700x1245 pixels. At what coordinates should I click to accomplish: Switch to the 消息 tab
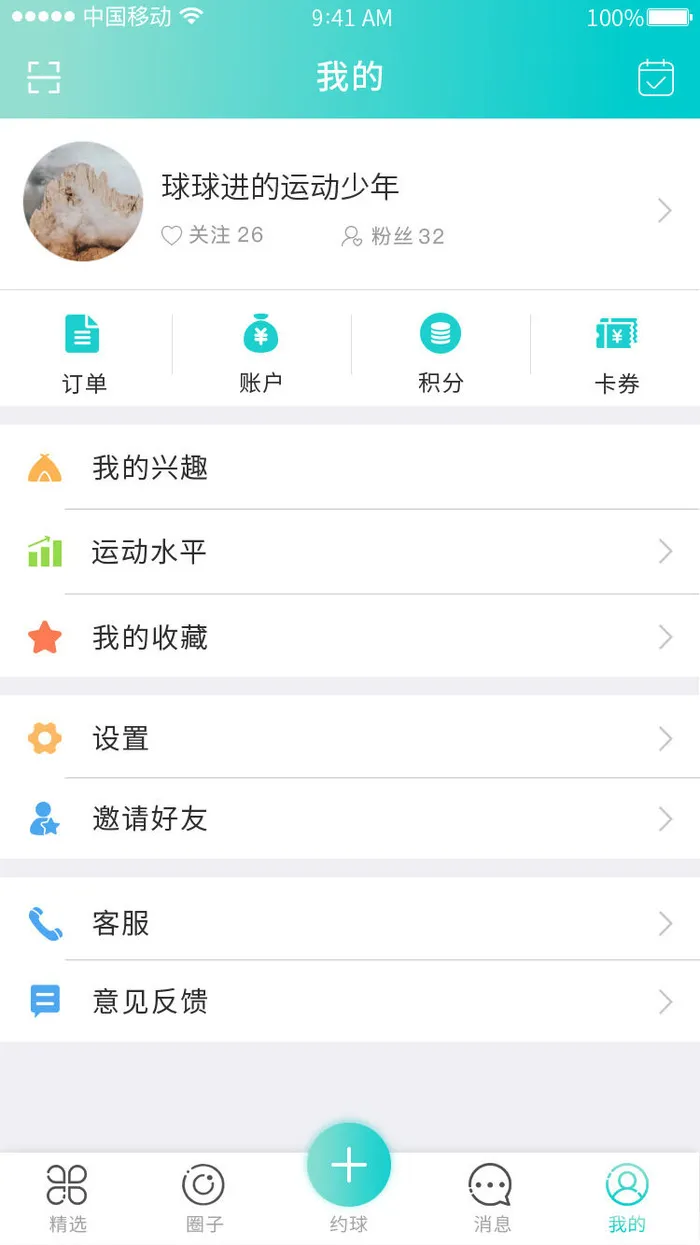tap(491, 1197)
